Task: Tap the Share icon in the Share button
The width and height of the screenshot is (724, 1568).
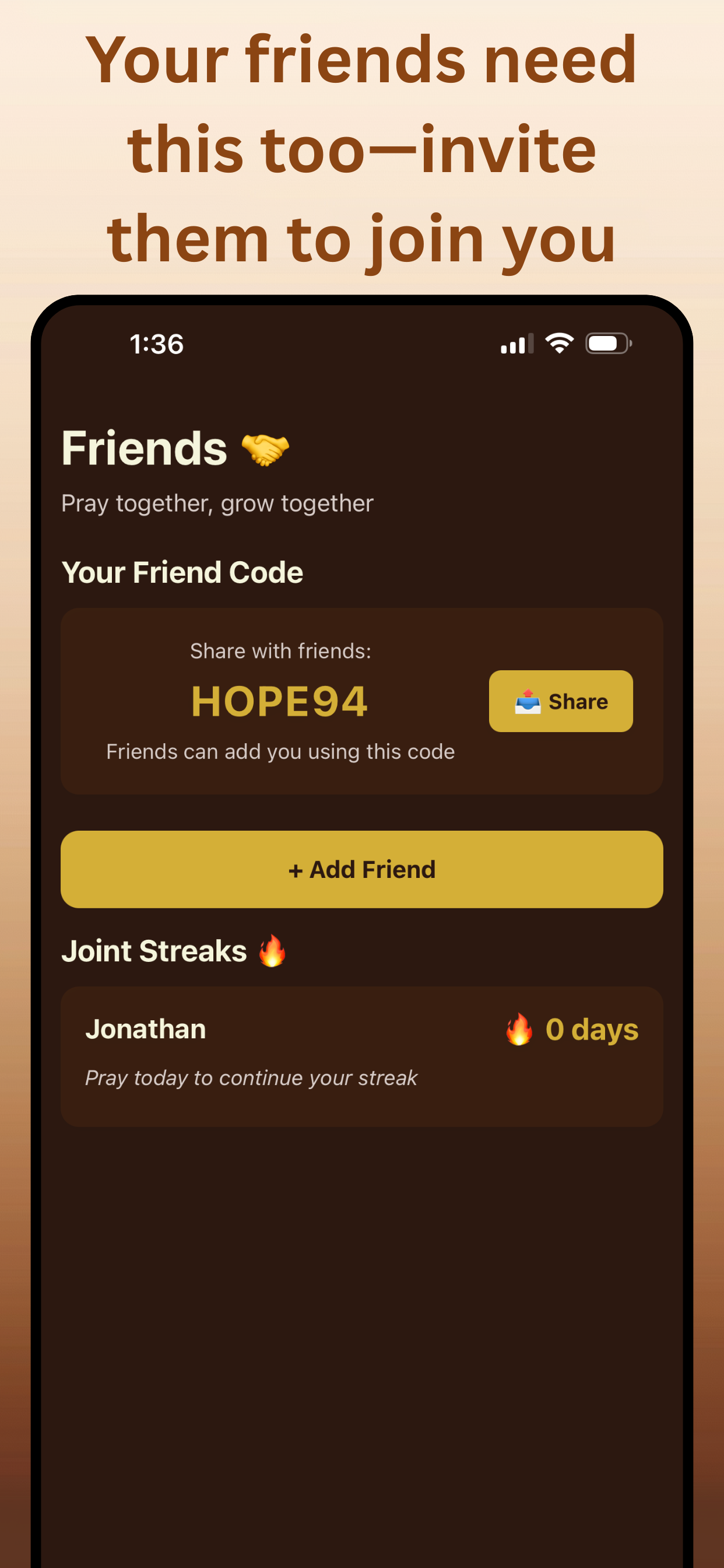Action: pos(529,701)
